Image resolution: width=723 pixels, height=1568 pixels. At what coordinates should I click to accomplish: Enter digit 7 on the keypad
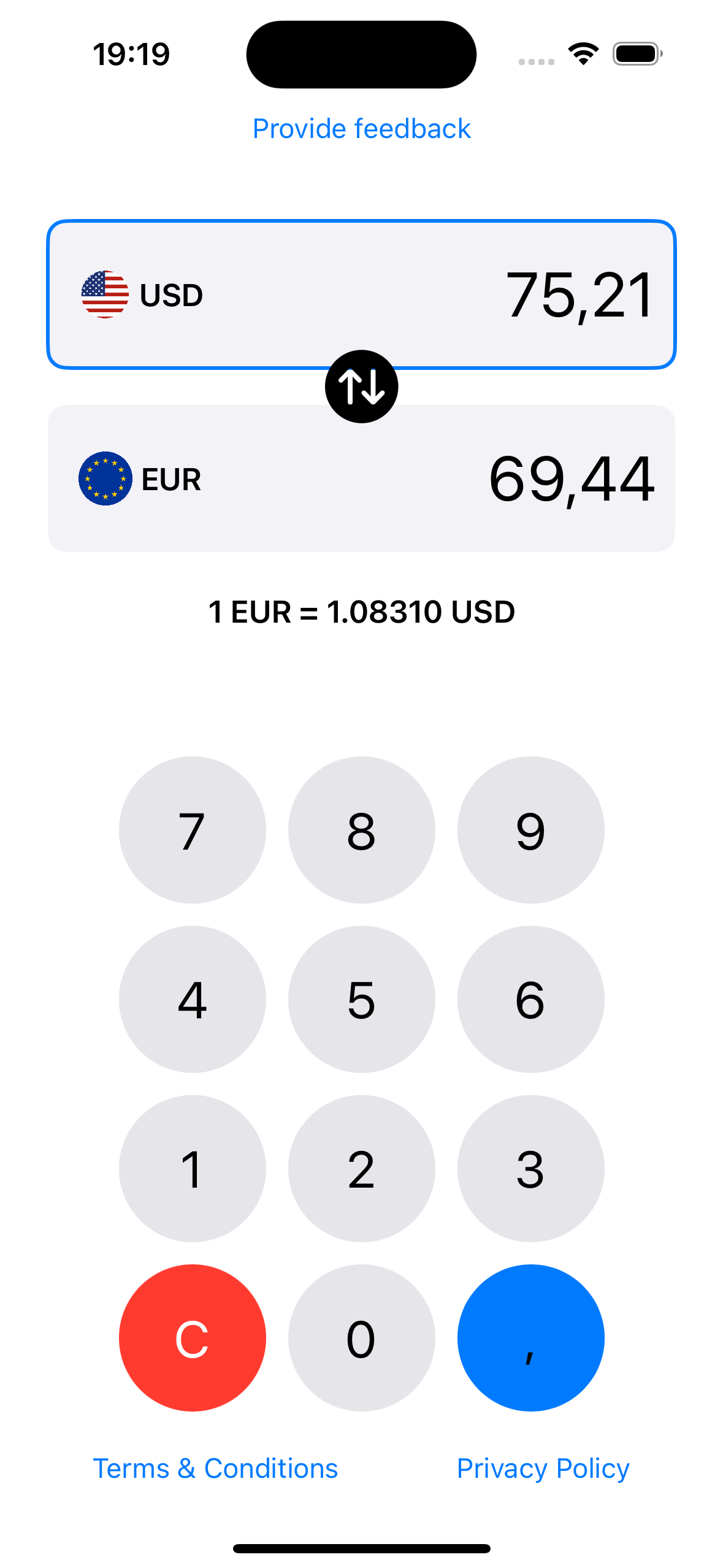point(192,830)
